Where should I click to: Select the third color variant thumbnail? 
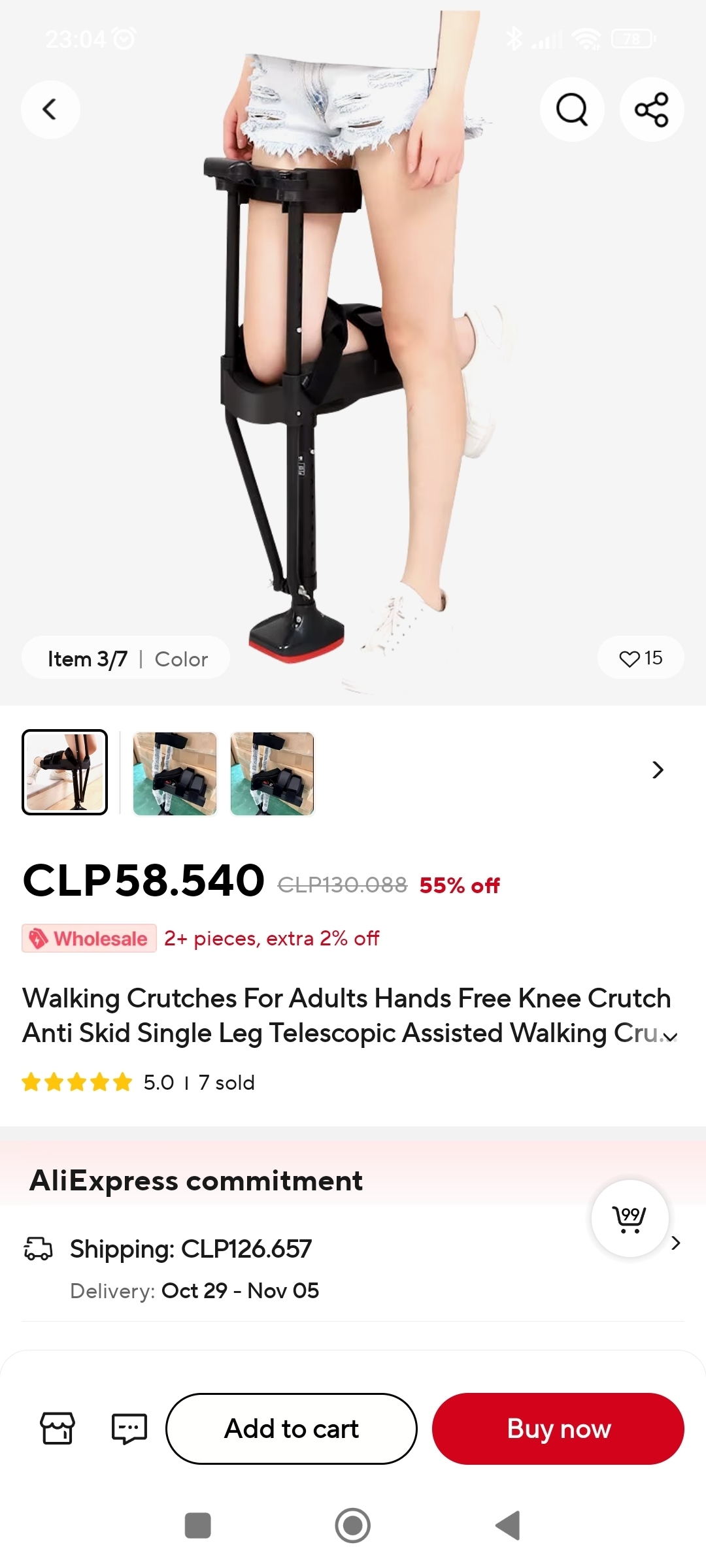point(272,774)
